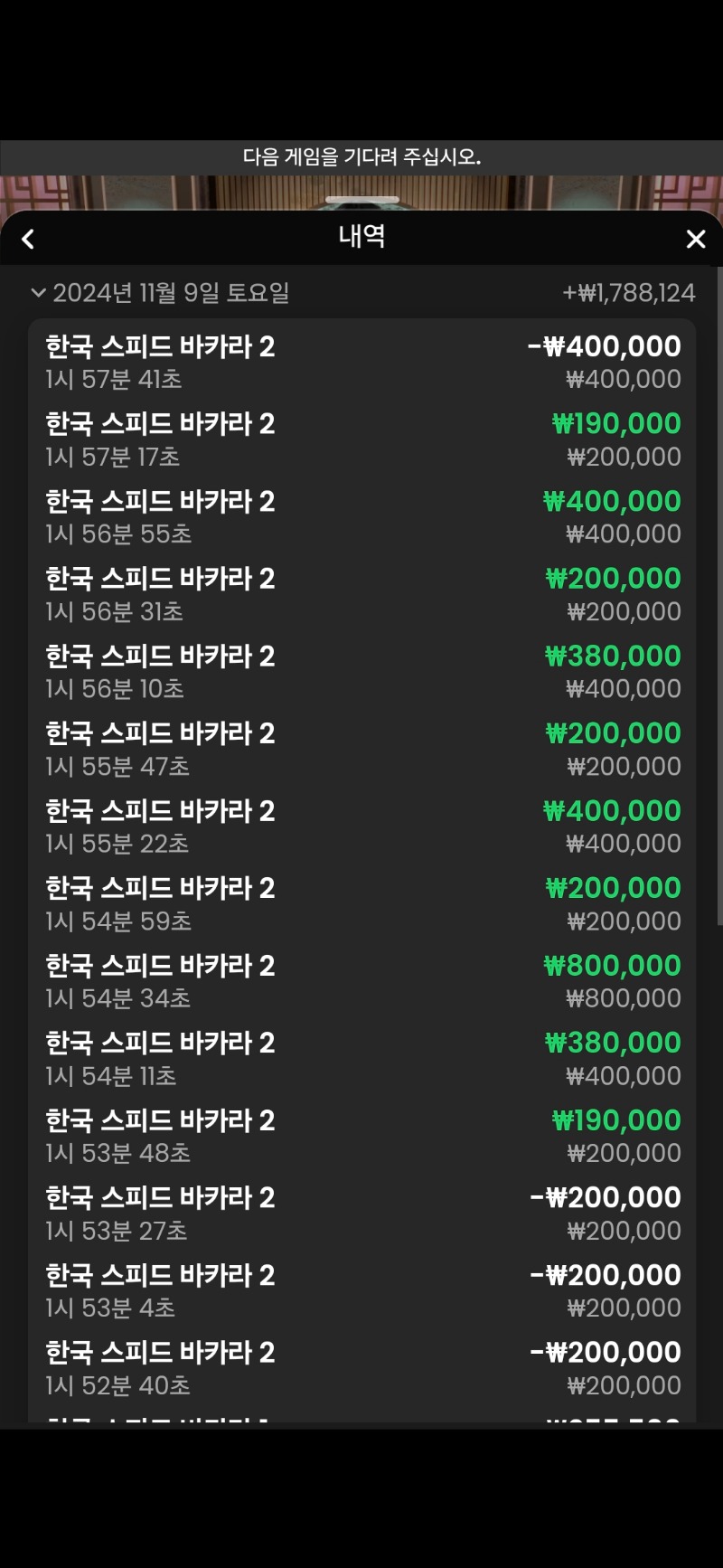Open the 1시 55분 22초 entry

[x=362, y=827]
